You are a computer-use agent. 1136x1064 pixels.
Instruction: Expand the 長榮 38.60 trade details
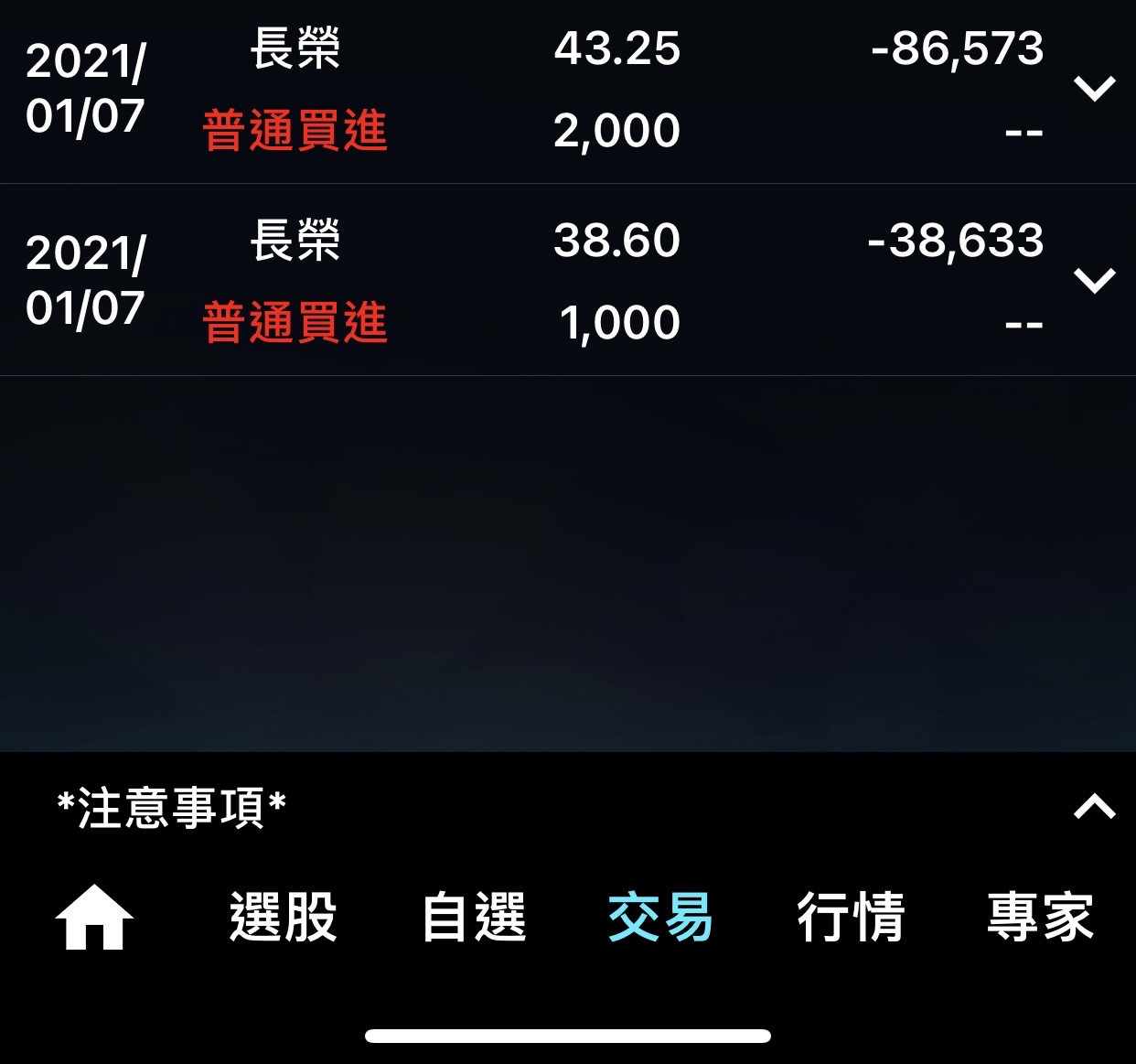point(1094,280)
